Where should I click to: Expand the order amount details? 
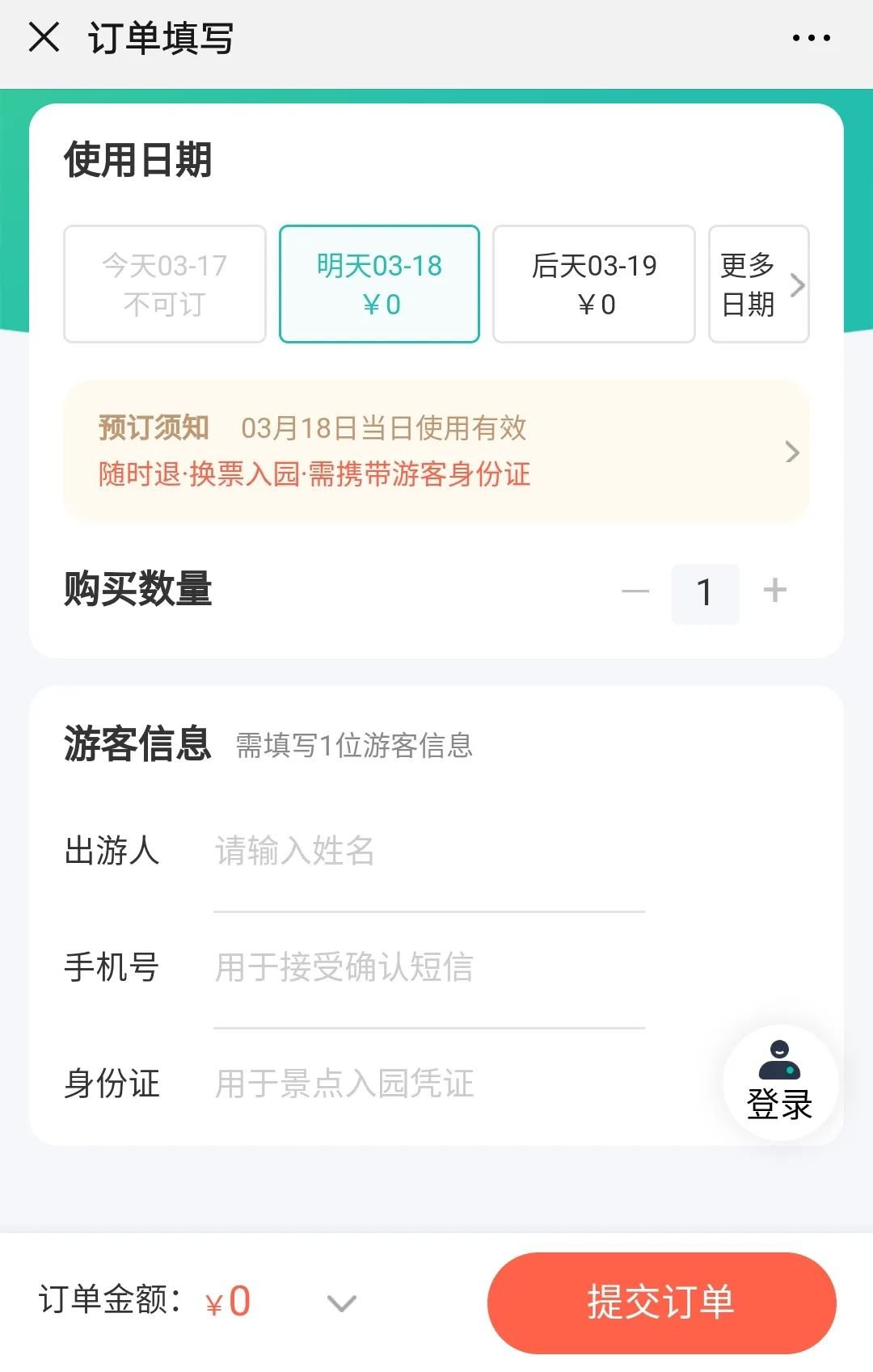pos(341,1303)
